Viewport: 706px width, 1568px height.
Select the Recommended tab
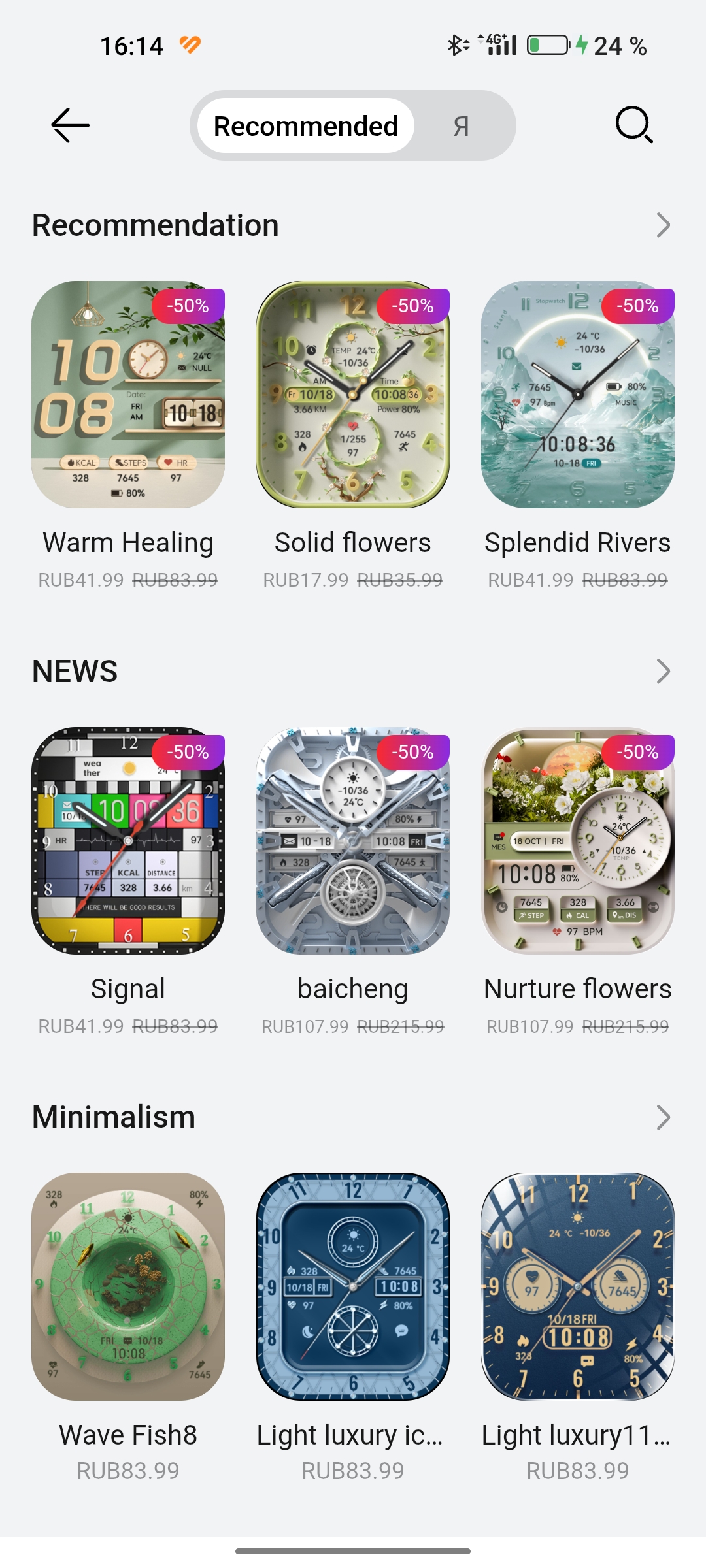[305, 126]
